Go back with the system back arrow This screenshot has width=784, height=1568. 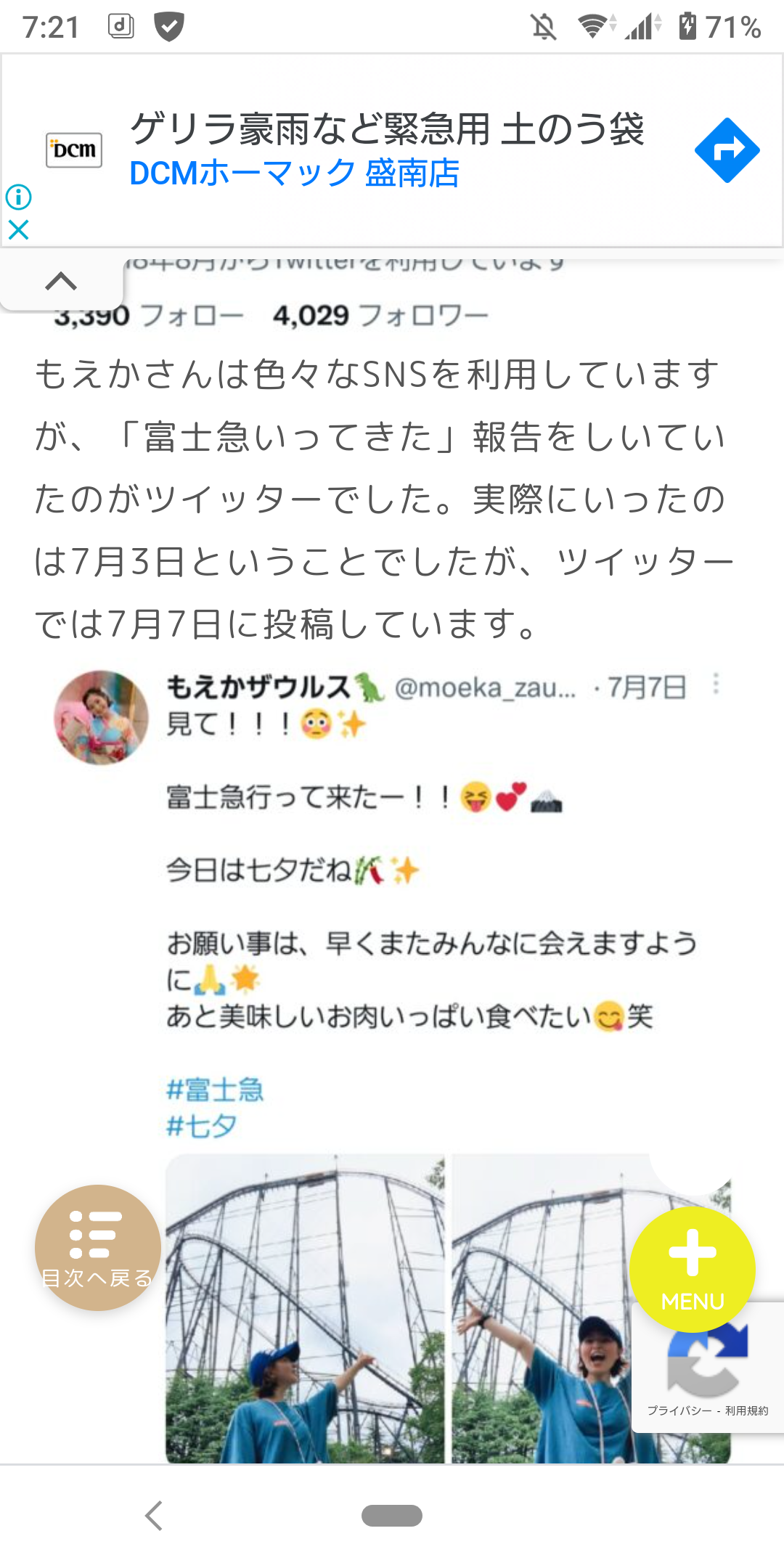tap(153, 1516)
